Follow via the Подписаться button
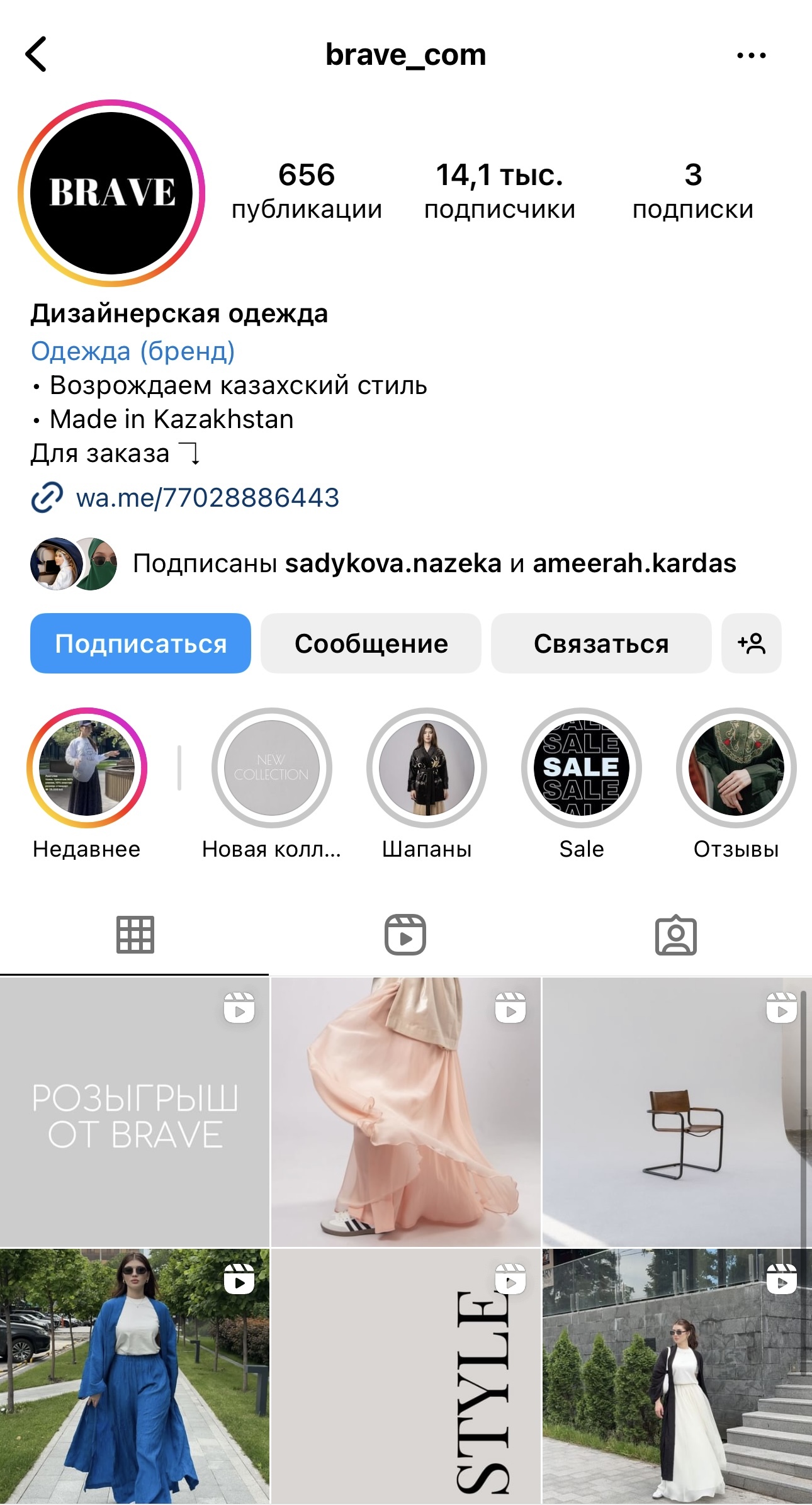This screenshot has height=1505, width=812. click(x=140, y=643)
